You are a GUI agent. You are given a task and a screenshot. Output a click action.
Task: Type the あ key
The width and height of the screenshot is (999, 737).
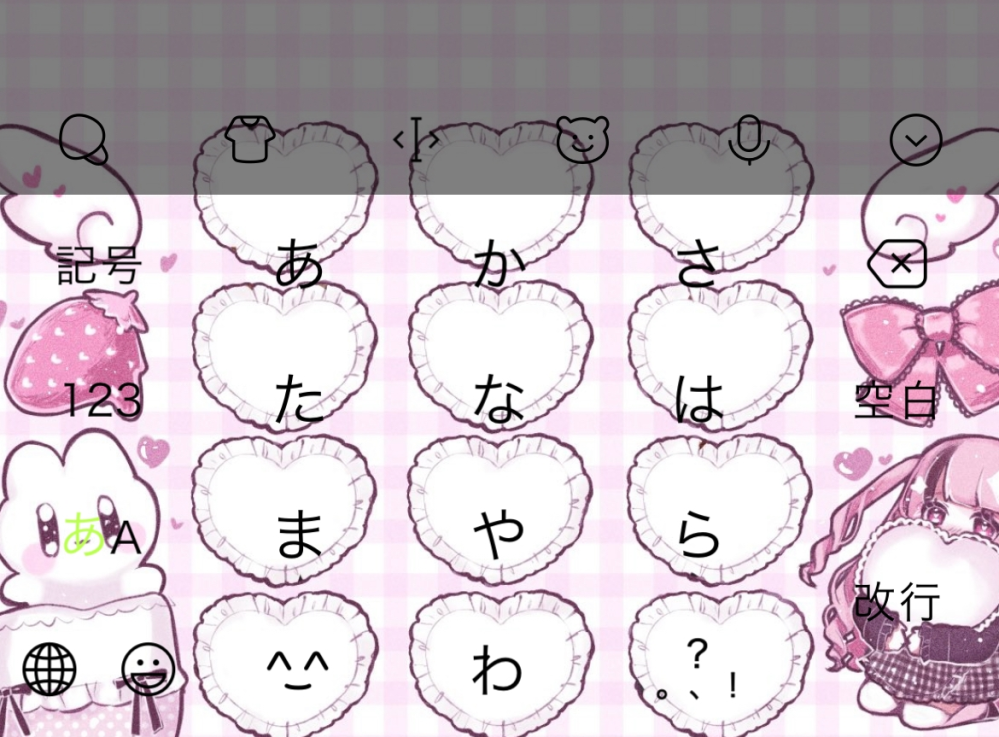tap(298, 265)
